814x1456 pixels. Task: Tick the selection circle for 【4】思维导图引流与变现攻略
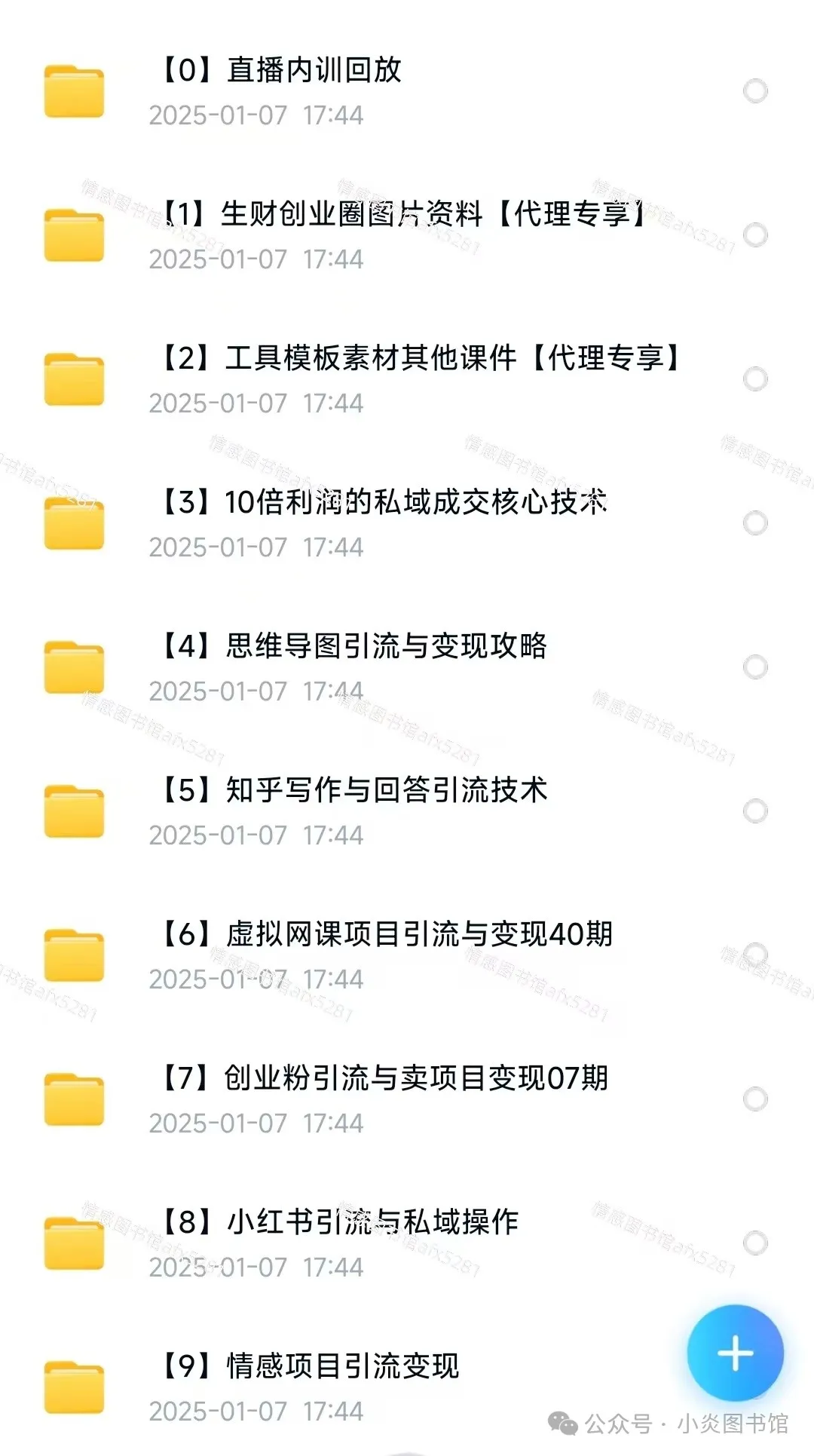(755, 667)
